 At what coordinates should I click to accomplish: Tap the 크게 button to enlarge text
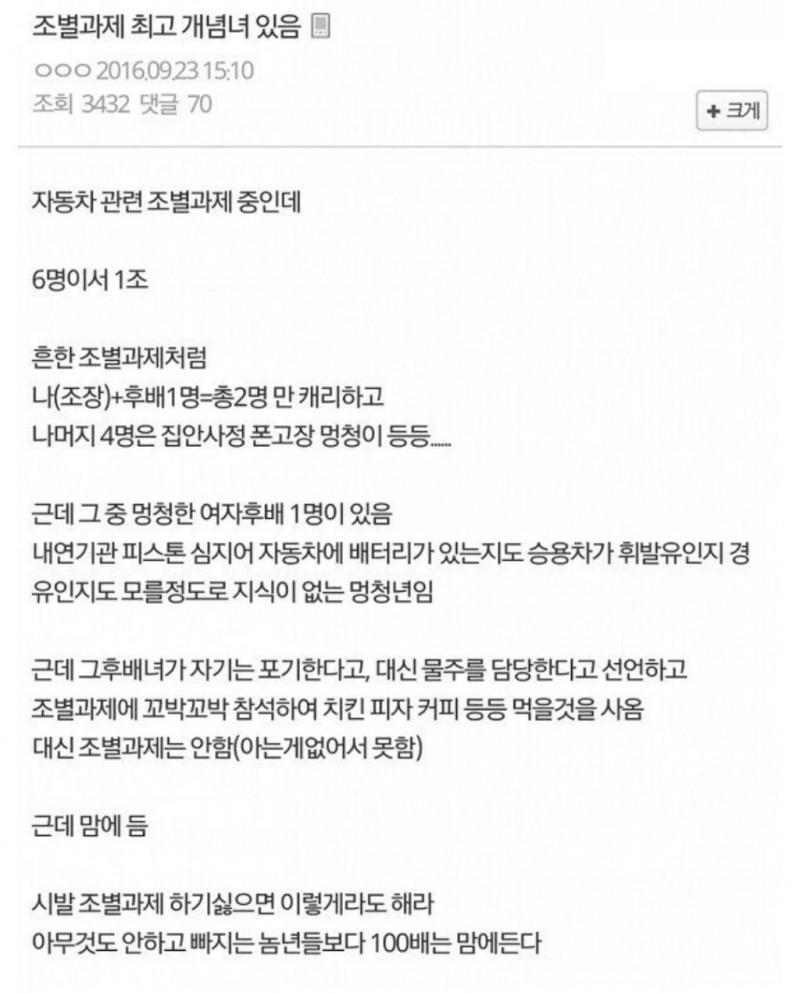(x=732, y=113)
